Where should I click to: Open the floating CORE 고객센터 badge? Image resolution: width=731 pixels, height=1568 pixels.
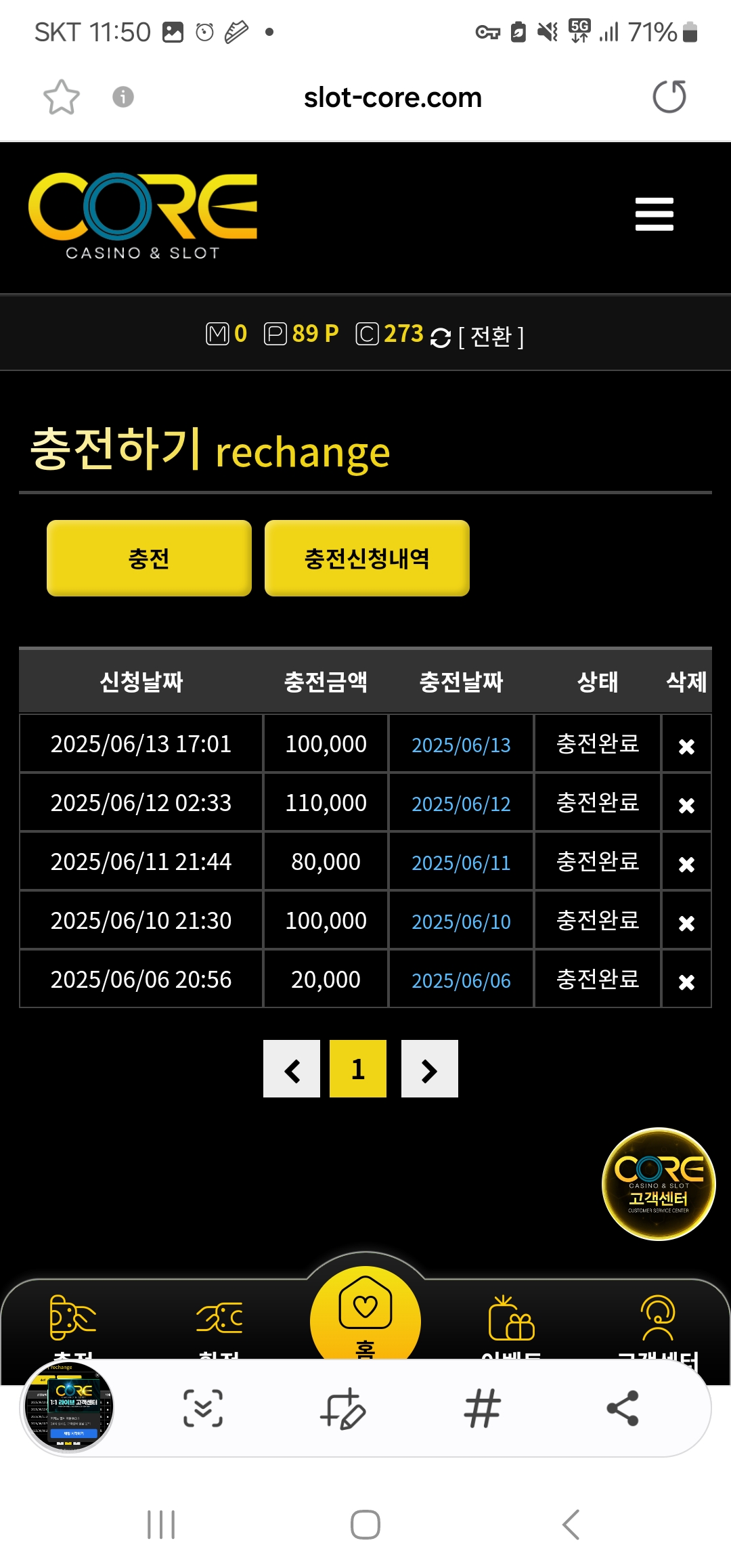(x=659, y=1184)
